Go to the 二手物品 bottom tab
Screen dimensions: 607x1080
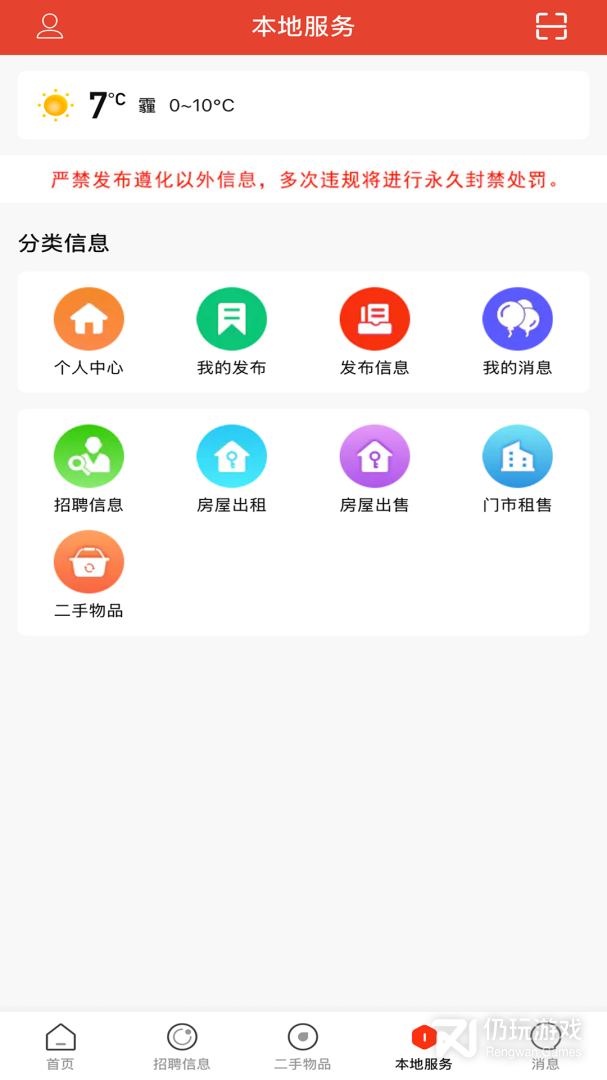(303, 1046)
